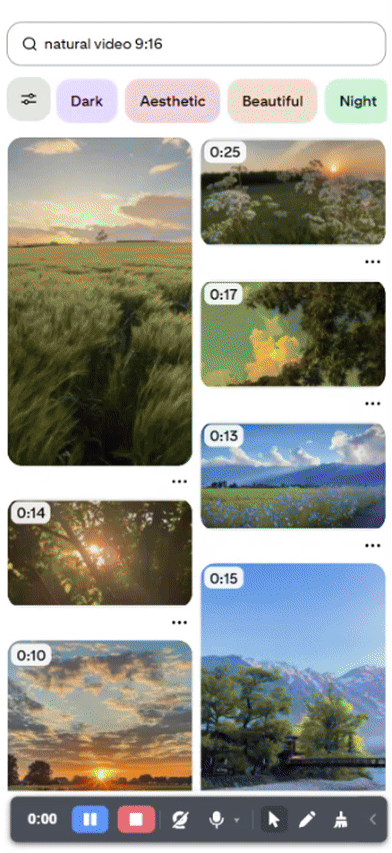Open more options under the wheat field pin
This screenshot has width=392, height=853.
179,481
